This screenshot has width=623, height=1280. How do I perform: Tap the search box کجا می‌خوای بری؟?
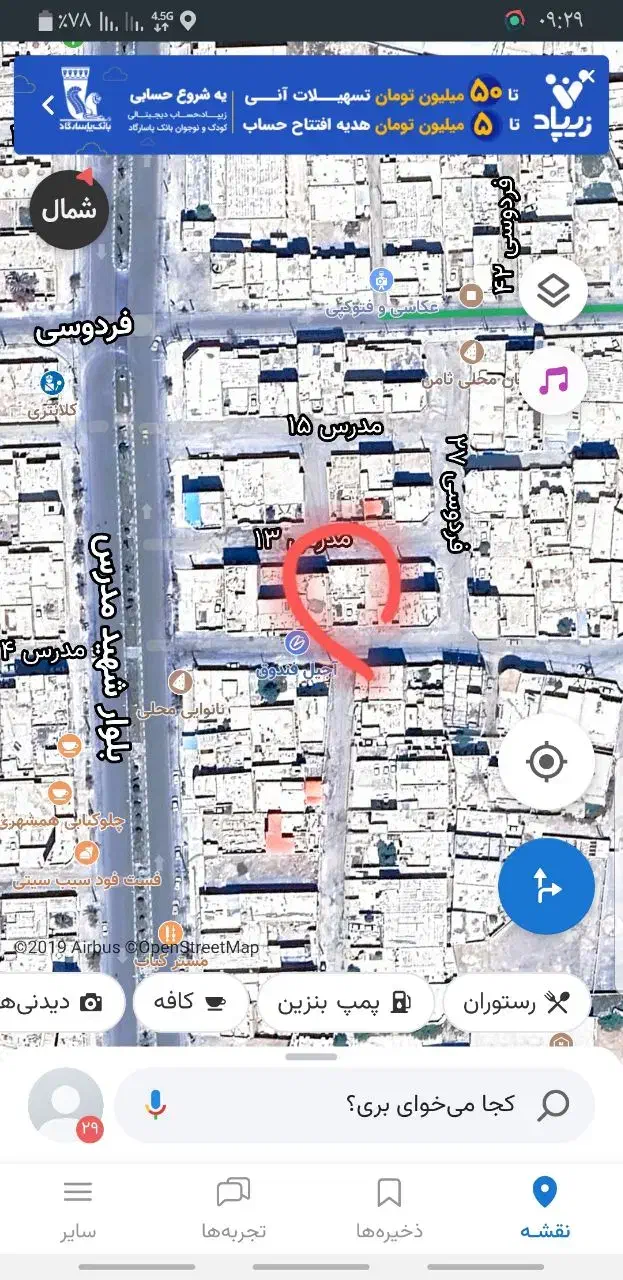click(x=355, y=1104)
